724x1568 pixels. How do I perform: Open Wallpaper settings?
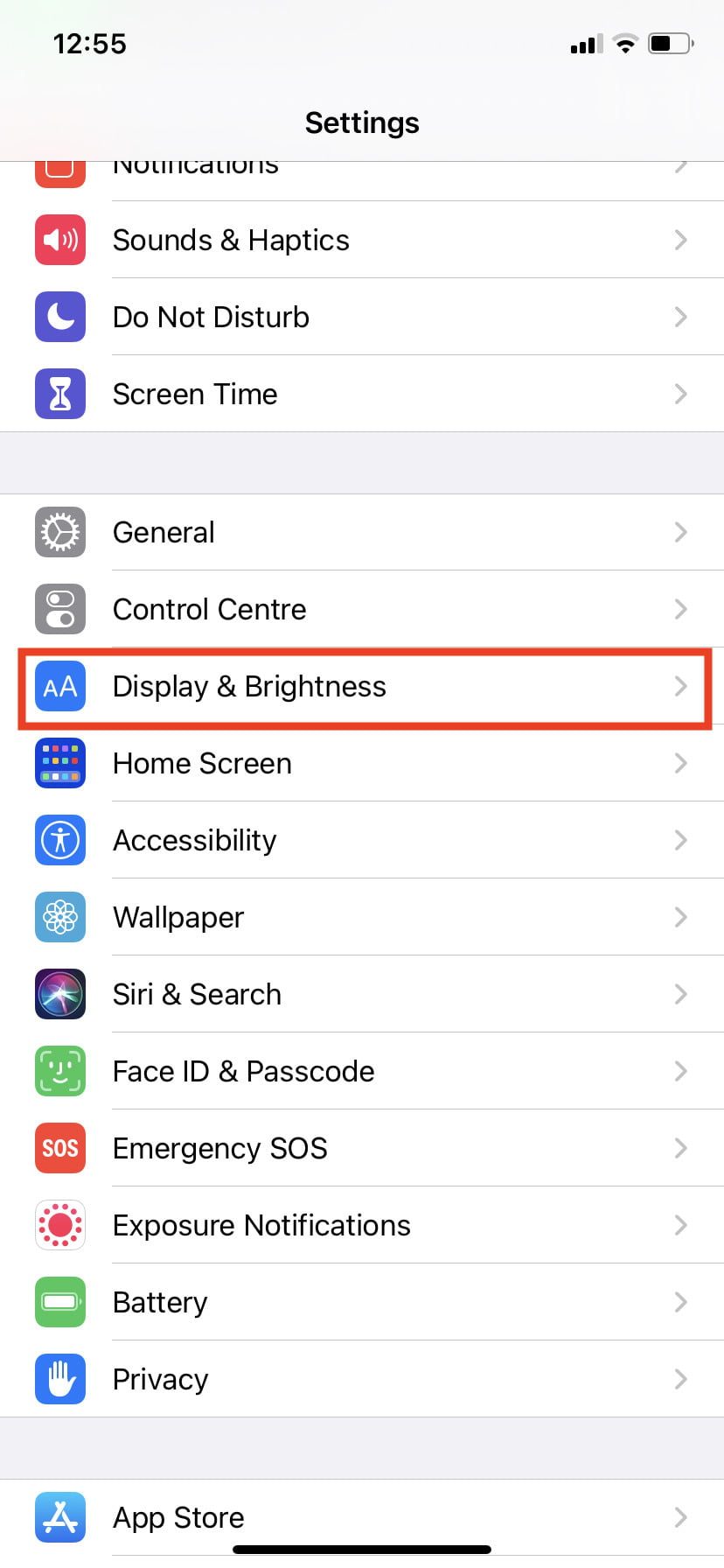coord(362,917)
